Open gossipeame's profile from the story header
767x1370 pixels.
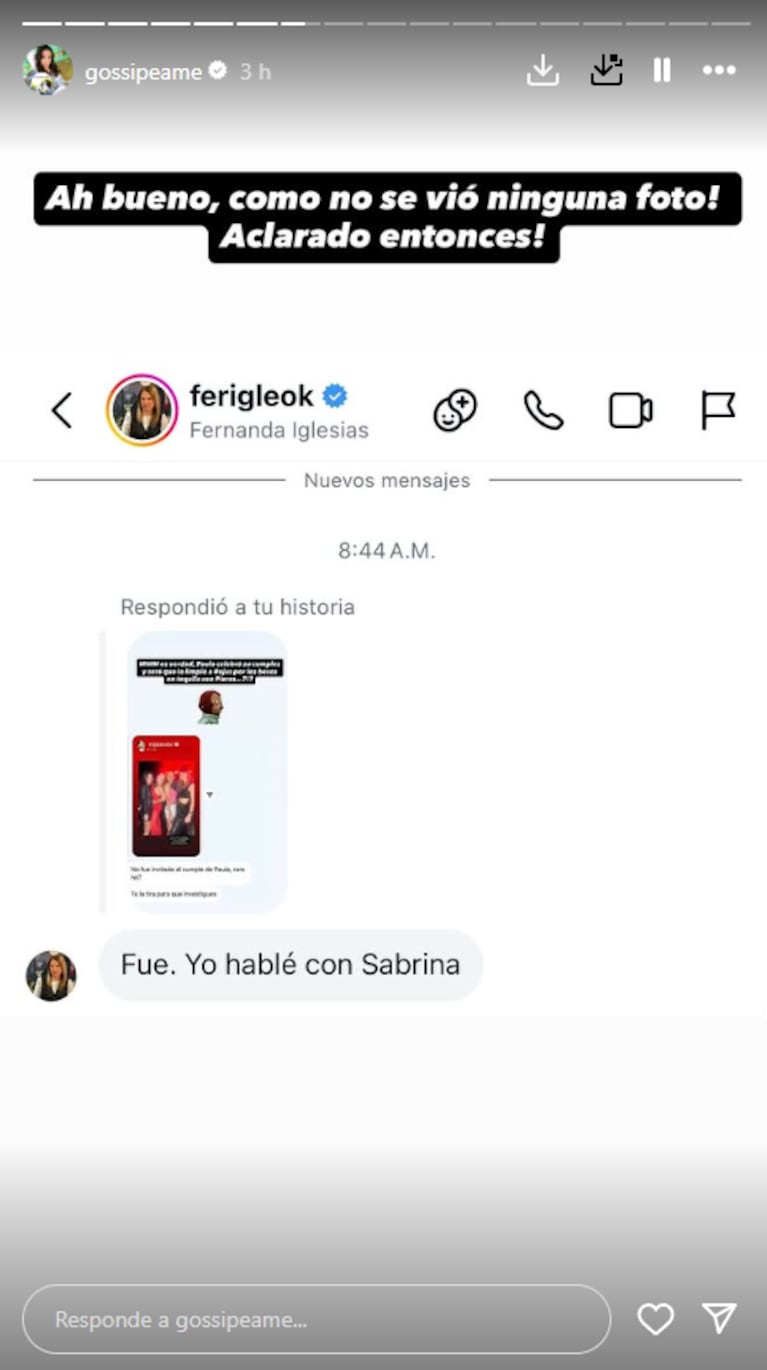143,72
